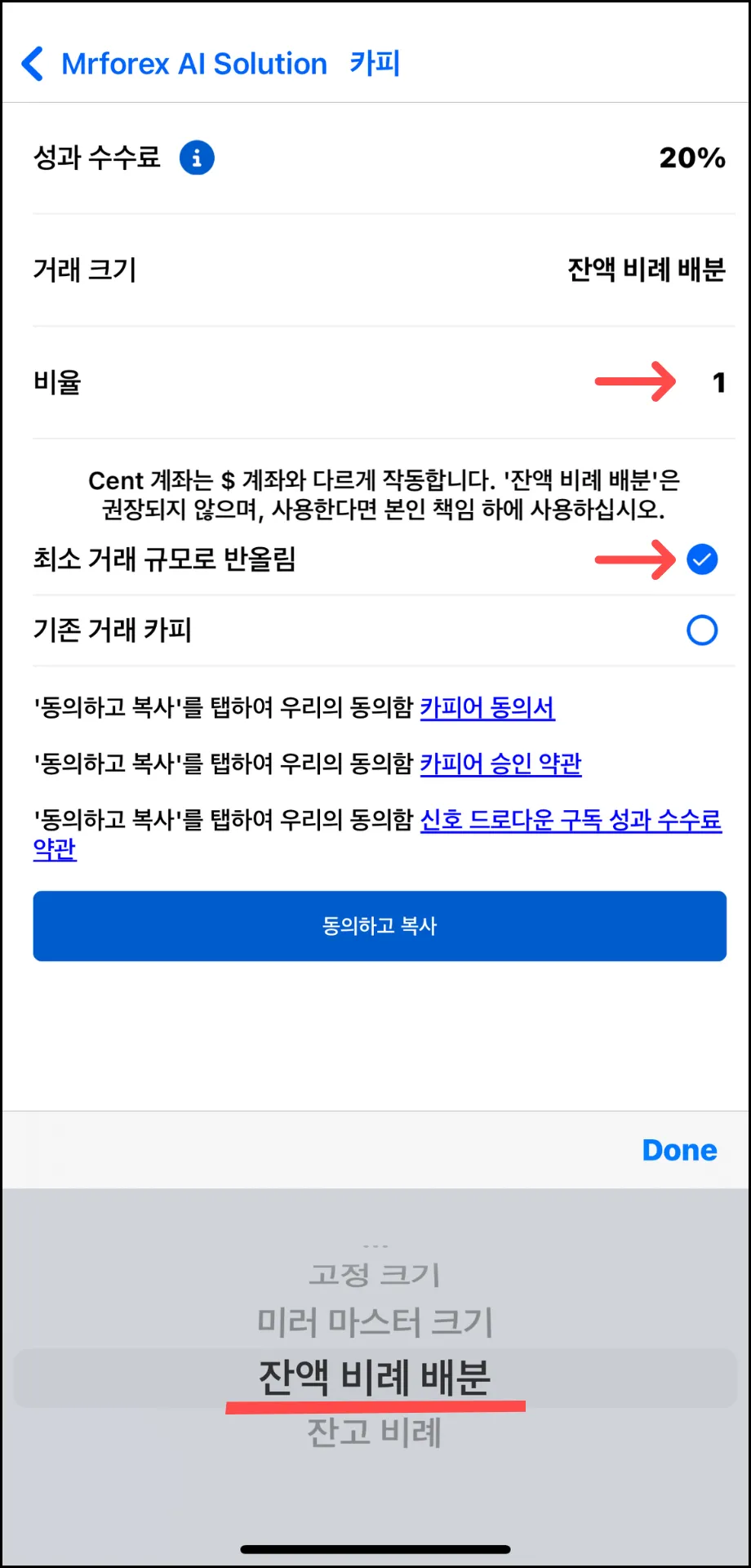Viewport: 751px width, 1568px height.
Task: Open the 신호 드로다운 구독 성과 수수료 약관 link
Action: 377,835
